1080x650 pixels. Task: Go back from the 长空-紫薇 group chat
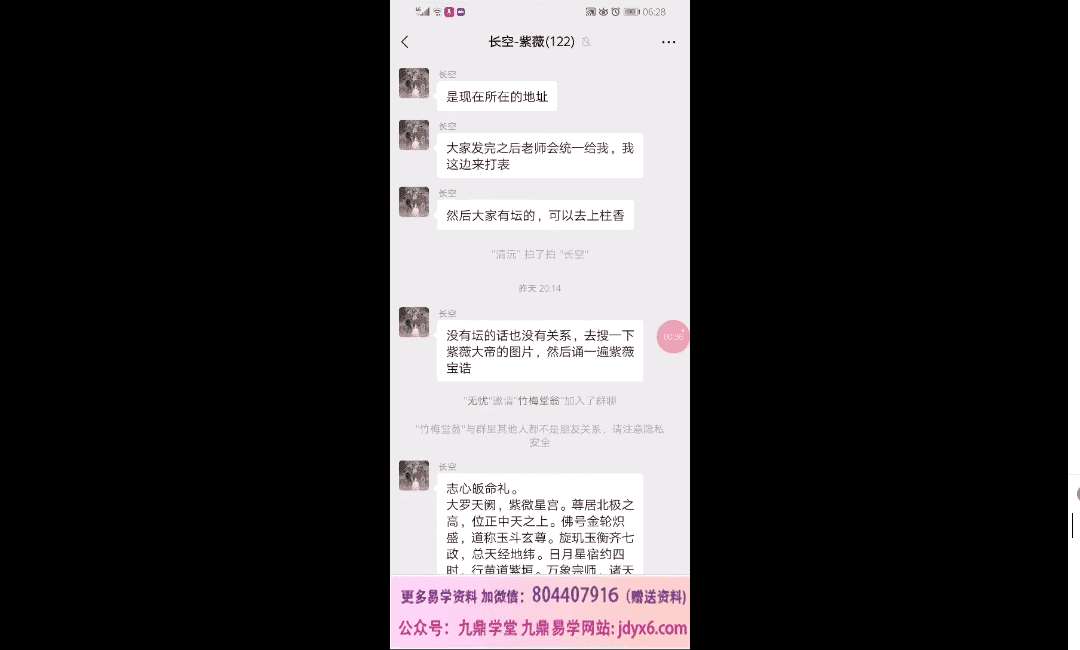pyautogui.click(x=405, y=42)
